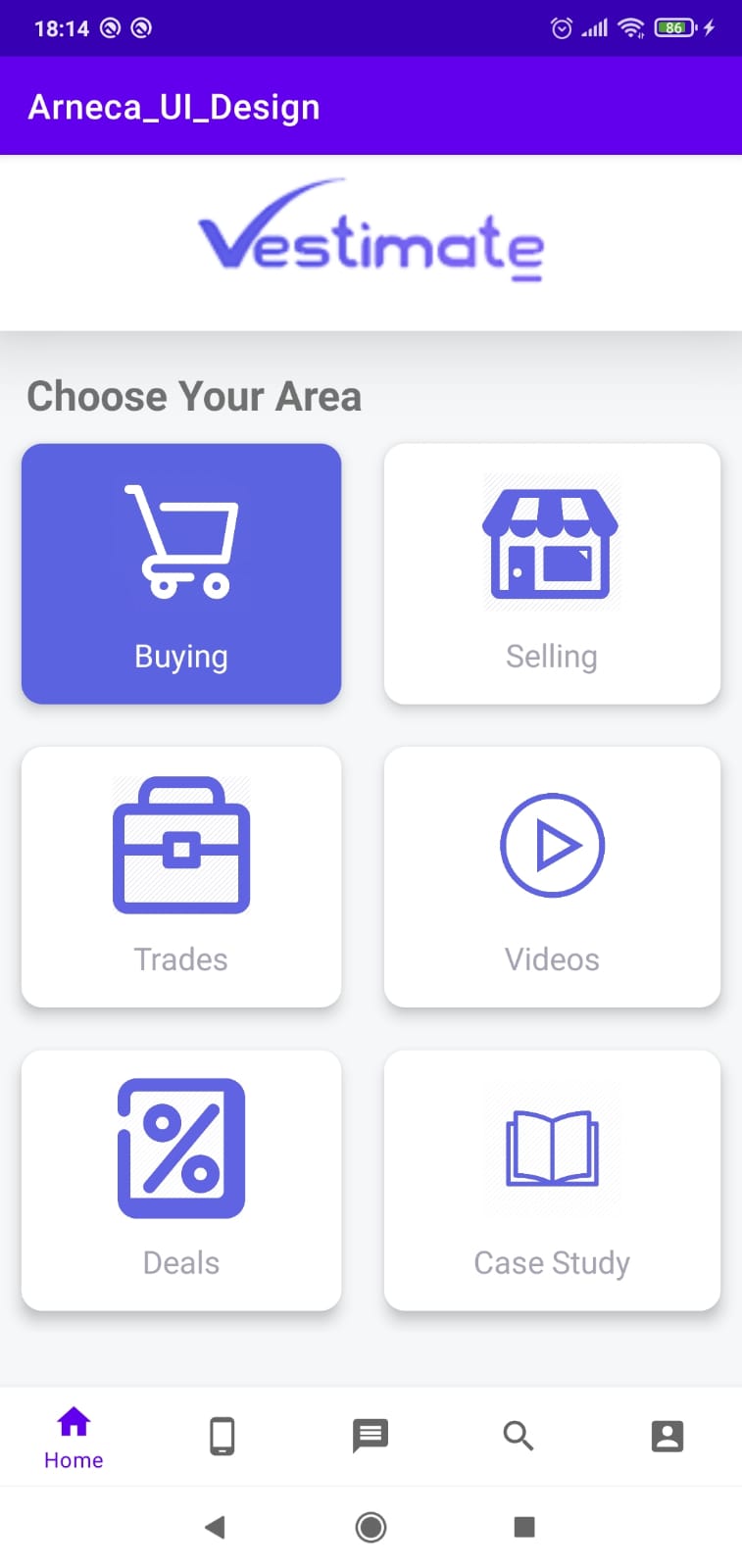
Task: Open the Selling area card
Action: point(552,574)
